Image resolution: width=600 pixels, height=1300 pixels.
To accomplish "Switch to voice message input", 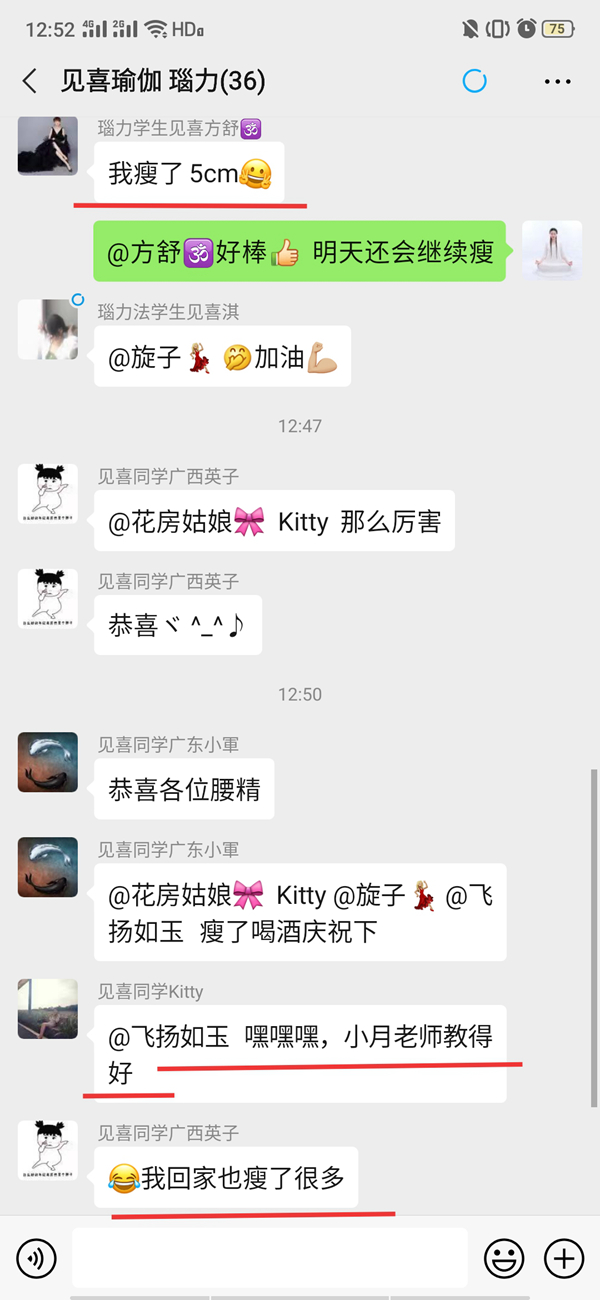I will [x=36, y=1258].
